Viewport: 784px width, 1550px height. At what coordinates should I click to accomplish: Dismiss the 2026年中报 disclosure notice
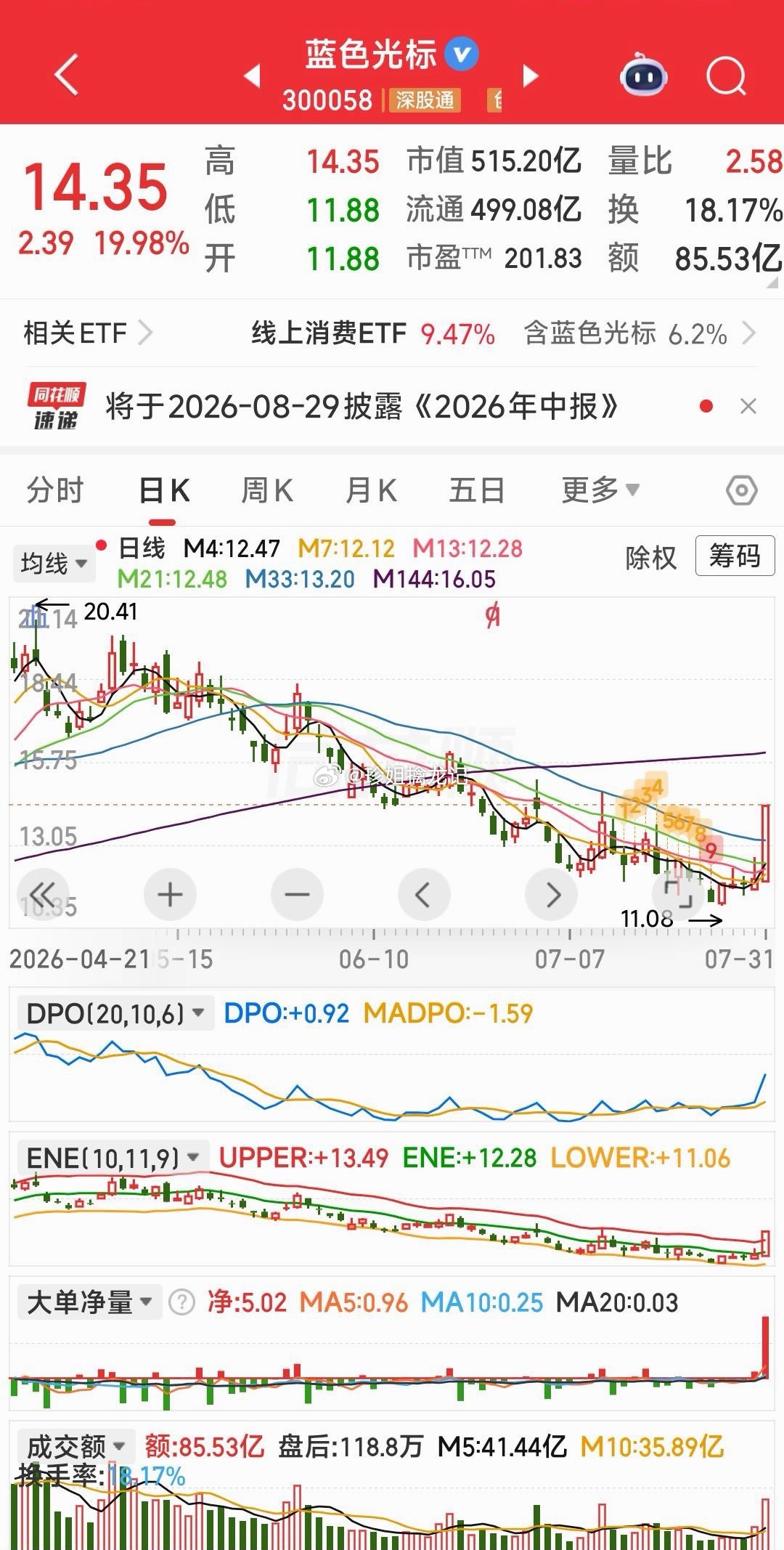(748, 406)
